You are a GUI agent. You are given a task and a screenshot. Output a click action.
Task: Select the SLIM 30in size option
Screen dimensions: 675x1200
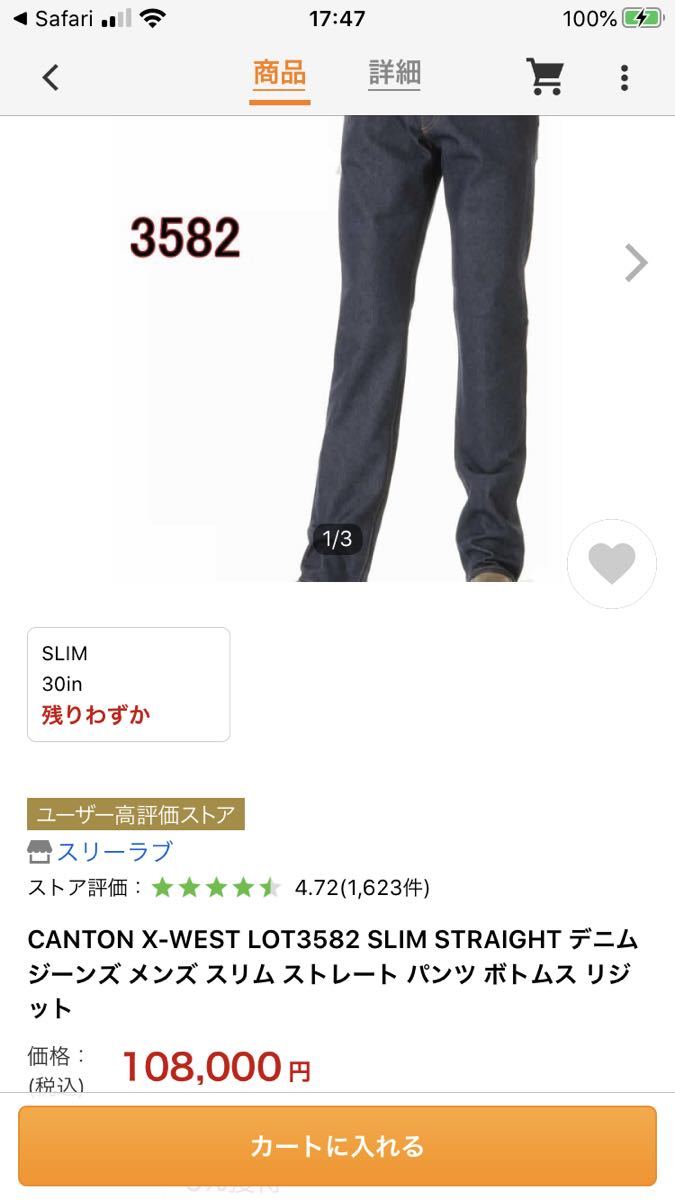129,684
